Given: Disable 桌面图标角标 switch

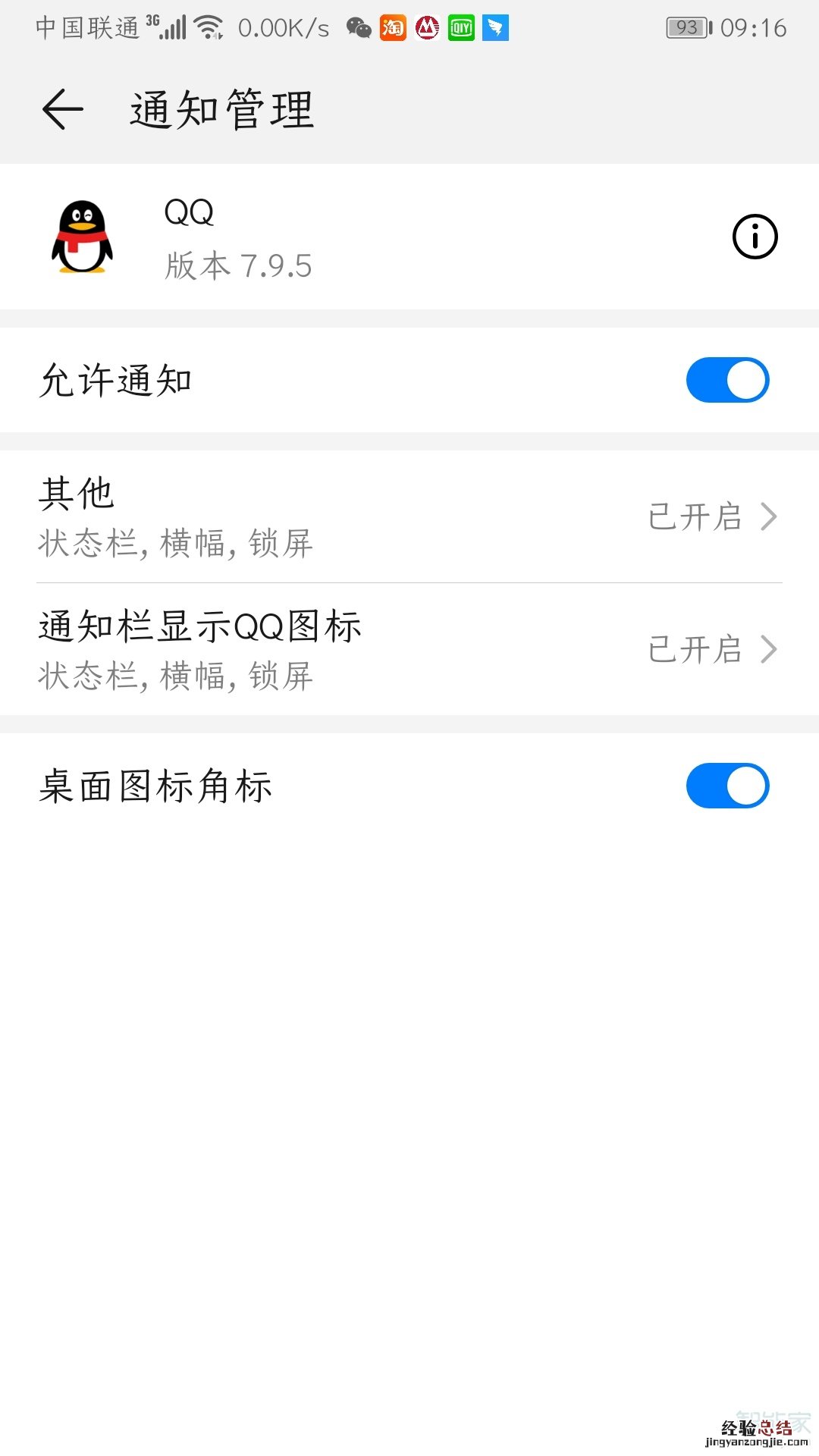Looking at the screenshot, I should (727, 786).
